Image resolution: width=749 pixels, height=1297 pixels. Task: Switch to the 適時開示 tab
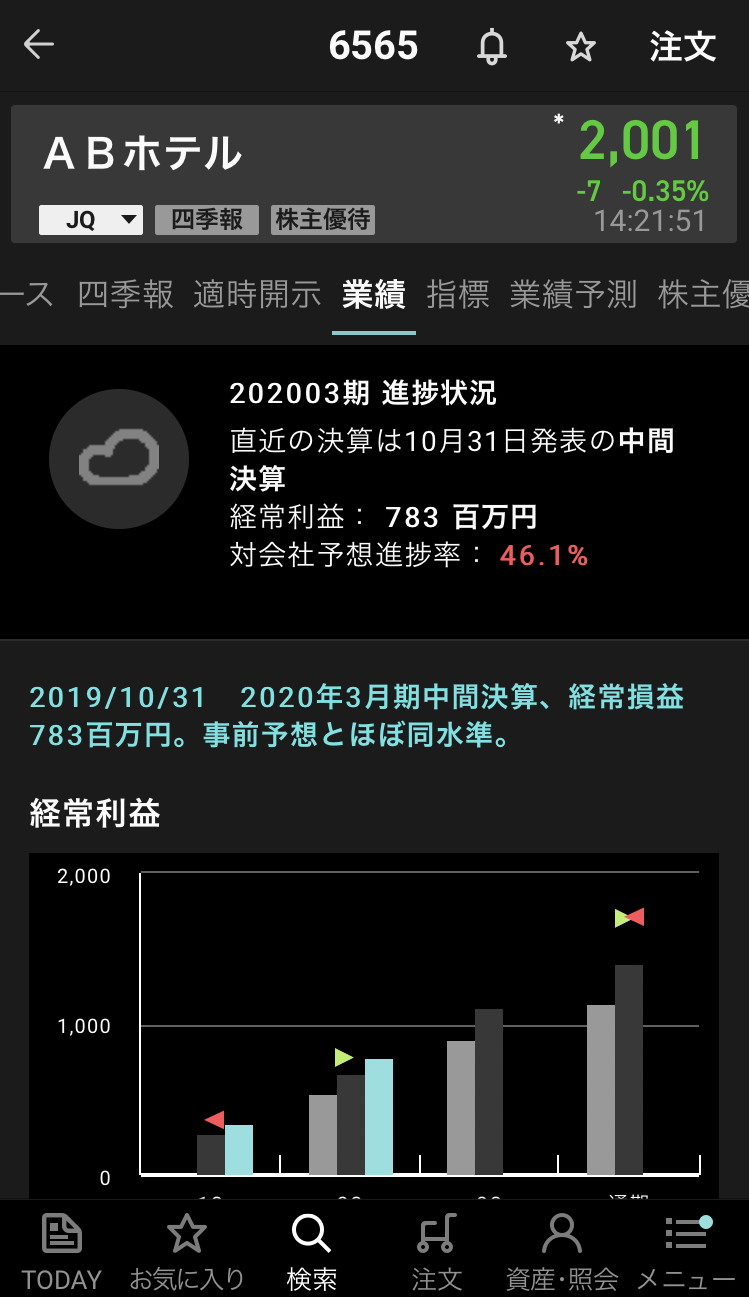pyautogui.click(x=257, y=294)
